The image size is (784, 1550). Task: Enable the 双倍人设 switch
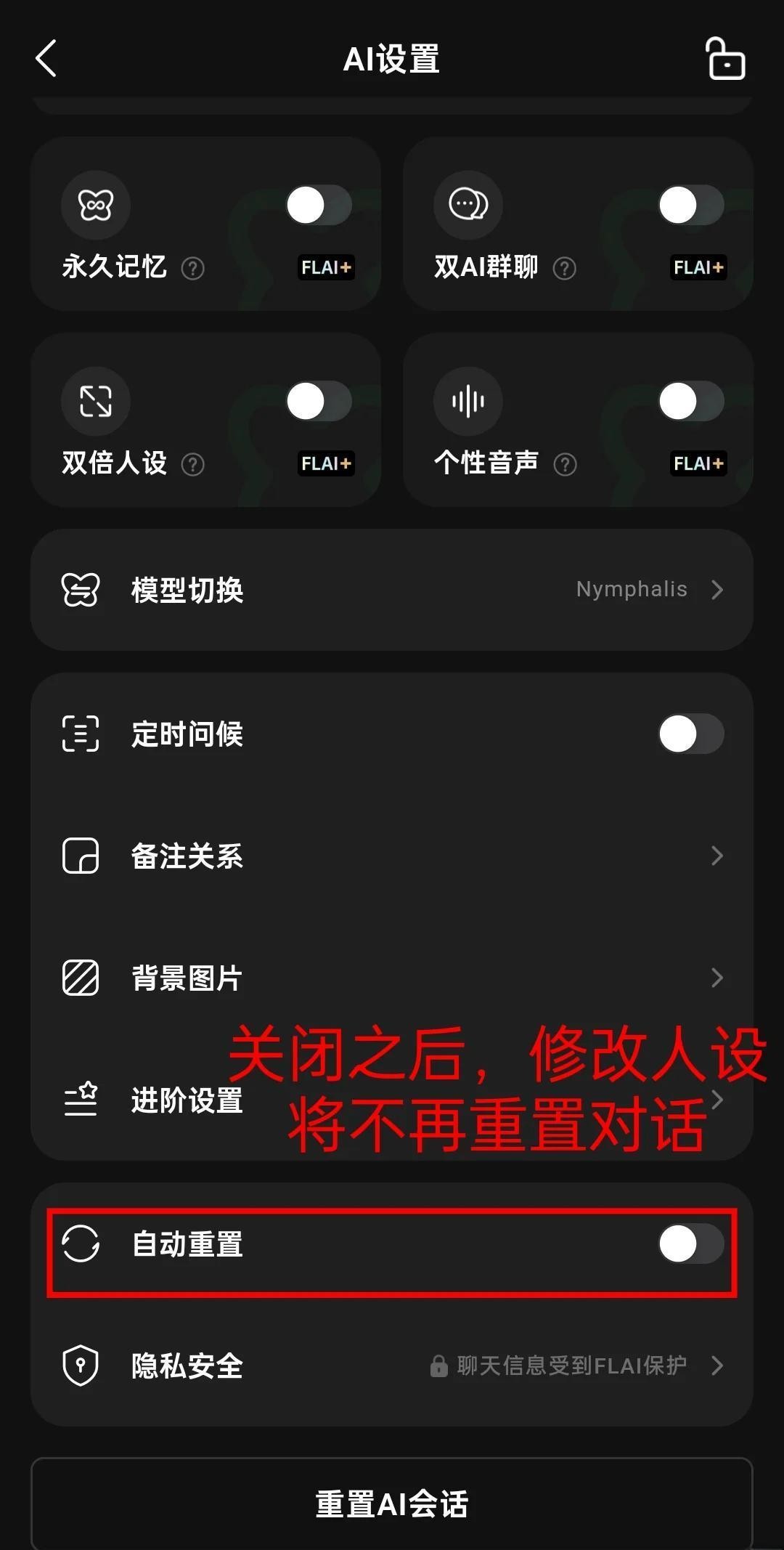[x=319, y=402]
